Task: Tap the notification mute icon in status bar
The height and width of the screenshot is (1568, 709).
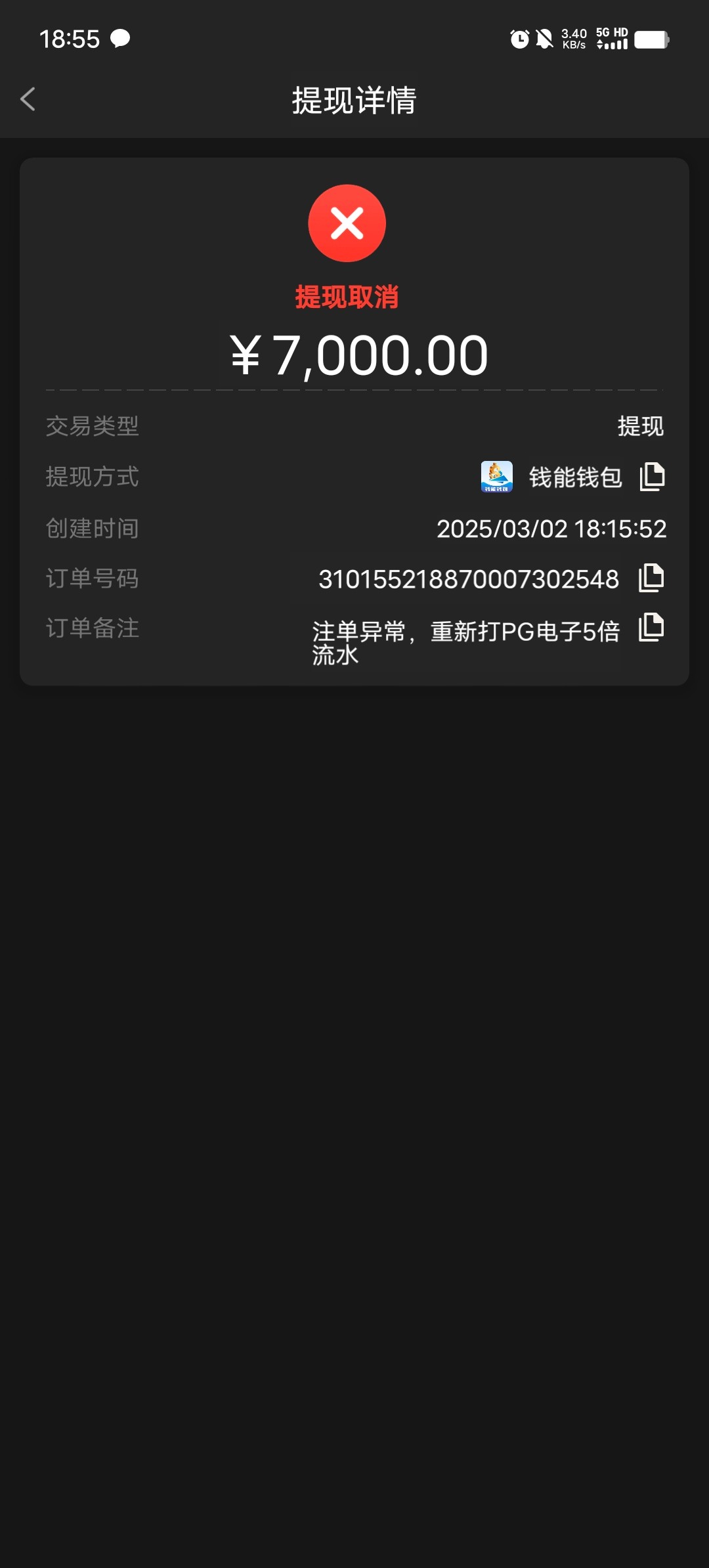Action: [x=546, y=39]
